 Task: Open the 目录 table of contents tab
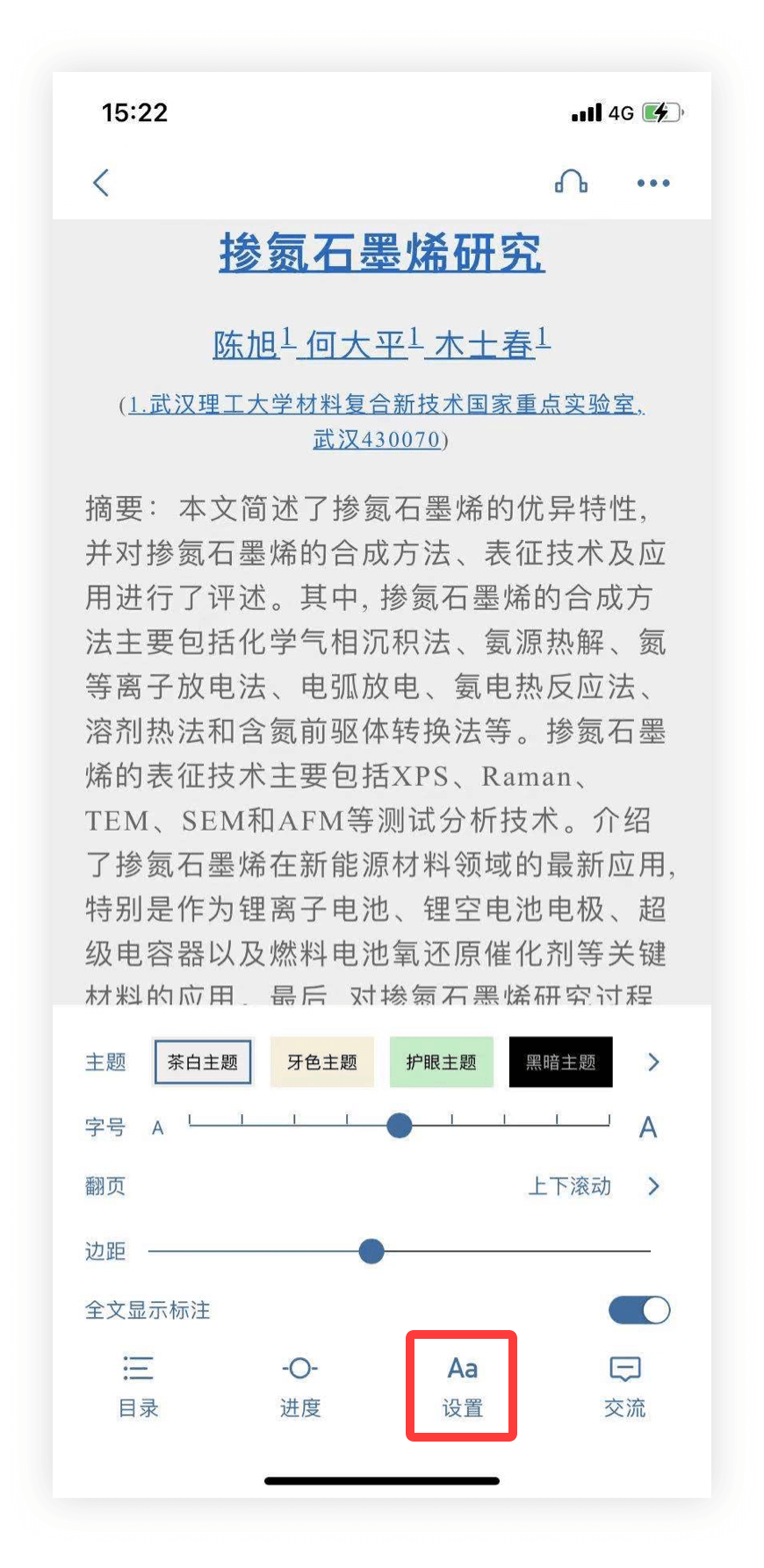tap(139, 1386)
